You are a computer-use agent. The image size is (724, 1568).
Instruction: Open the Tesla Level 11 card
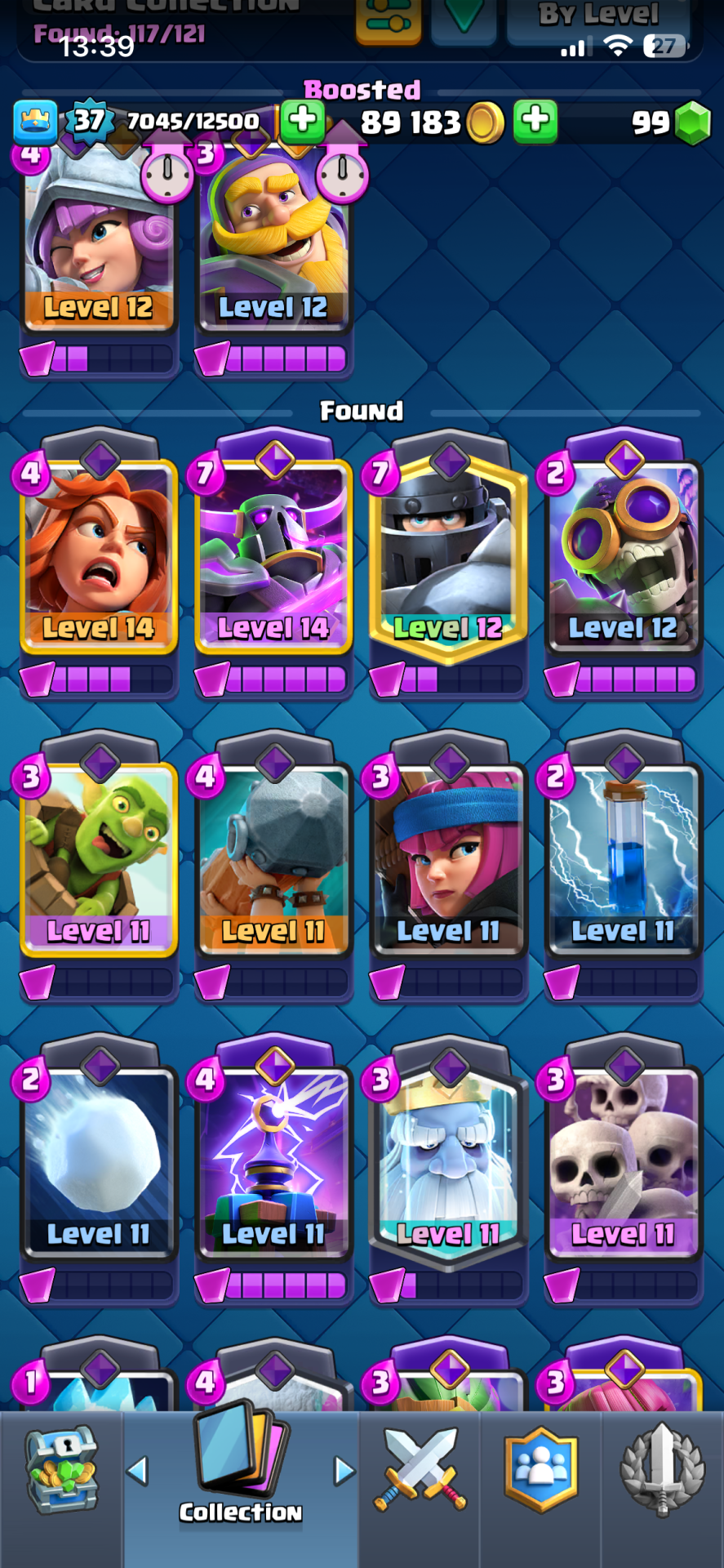(x=273, y=1160)
